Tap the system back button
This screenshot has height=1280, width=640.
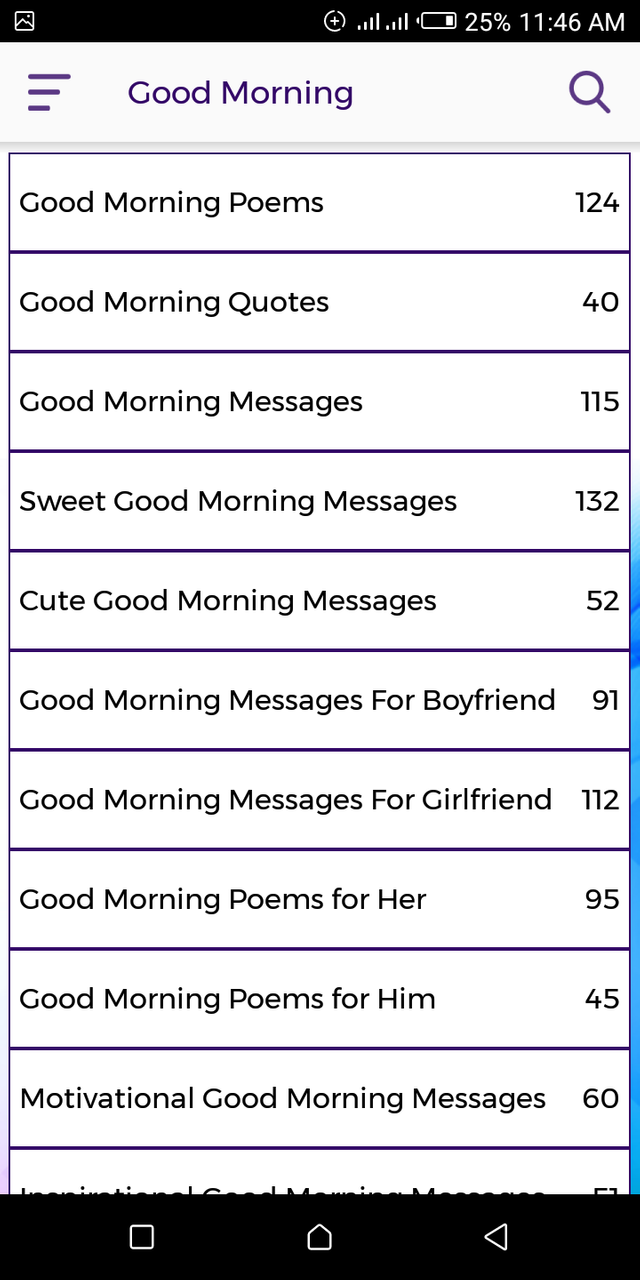(x=496, y=1237)
